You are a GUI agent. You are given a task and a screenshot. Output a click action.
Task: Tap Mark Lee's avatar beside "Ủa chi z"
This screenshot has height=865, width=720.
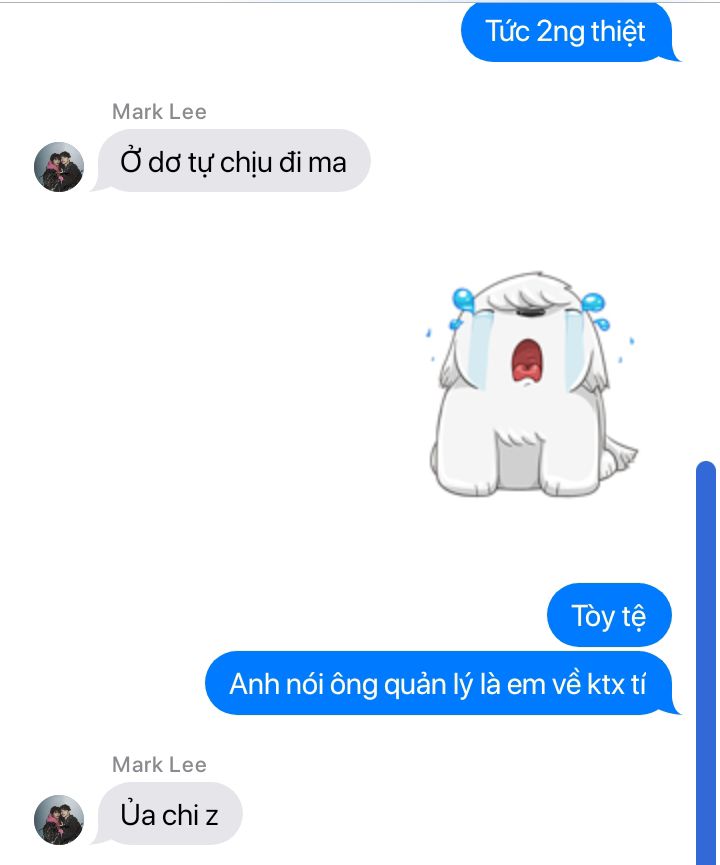59,819
